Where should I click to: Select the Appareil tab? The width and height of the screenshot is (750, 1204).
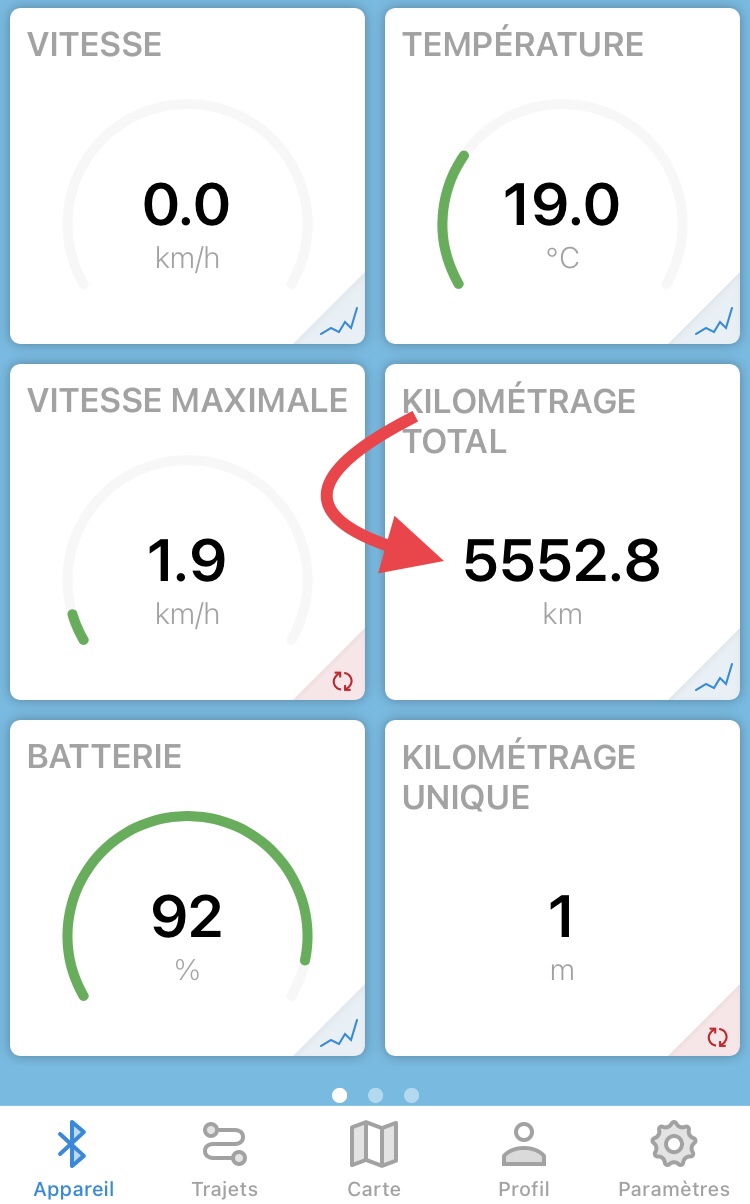[x=74, y=1158]
